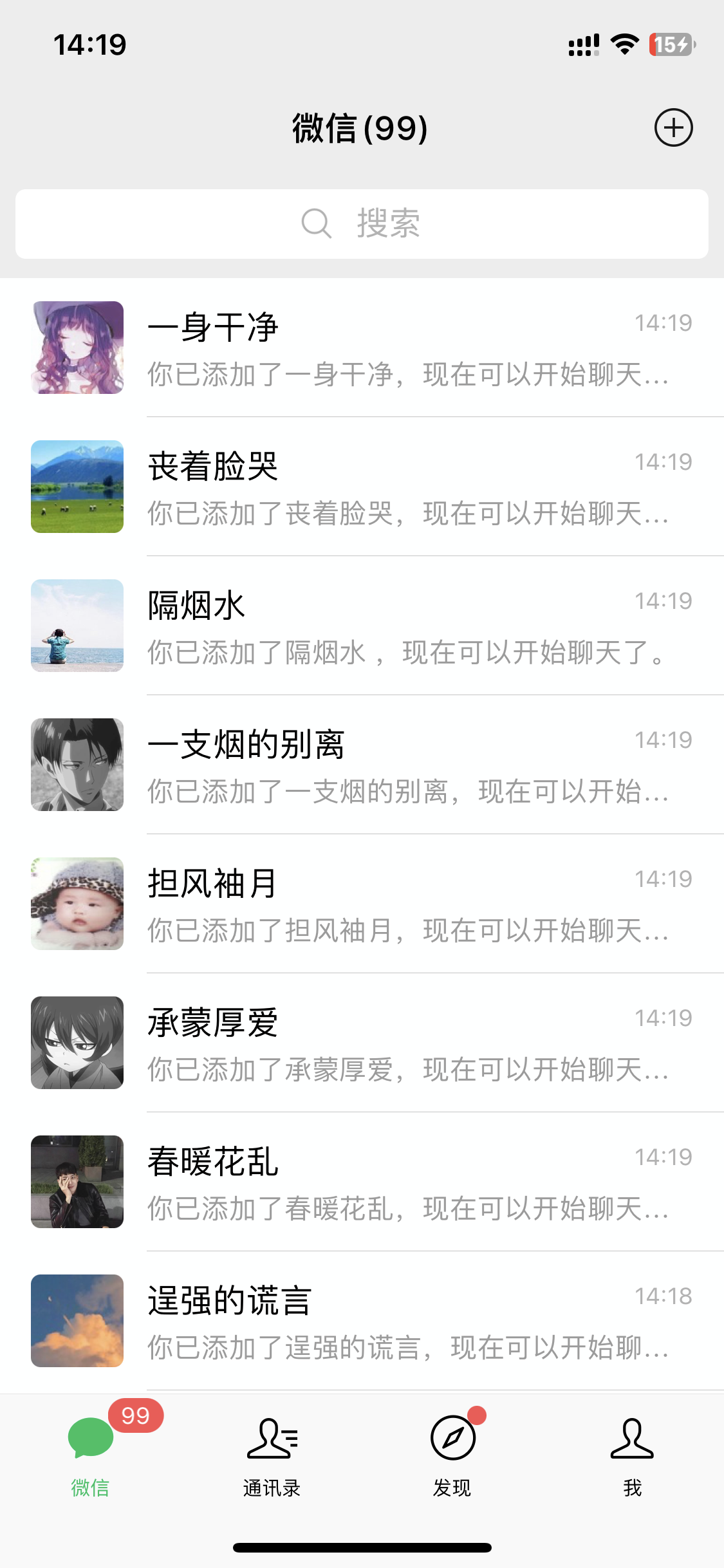
Task: Open the chat with 承蒙厚爱
Action: click(x=362, y=1043)
